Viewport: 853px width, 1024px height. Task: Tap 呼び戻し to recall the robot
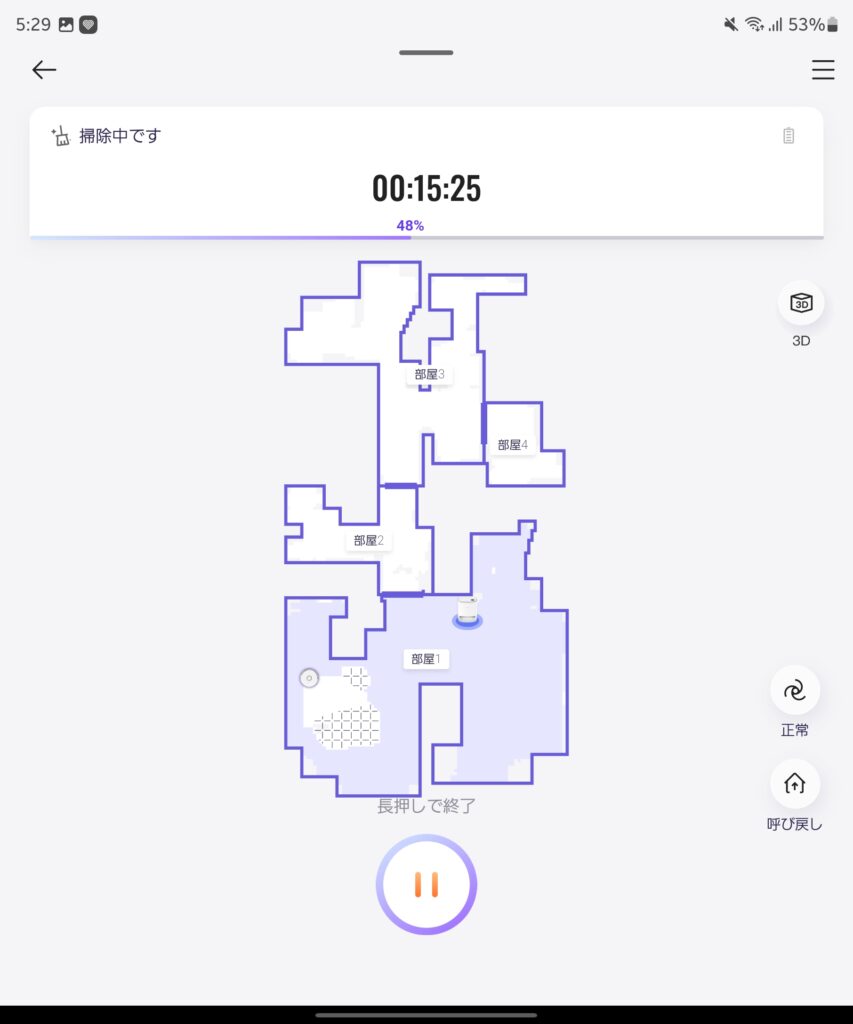point(795,784)
